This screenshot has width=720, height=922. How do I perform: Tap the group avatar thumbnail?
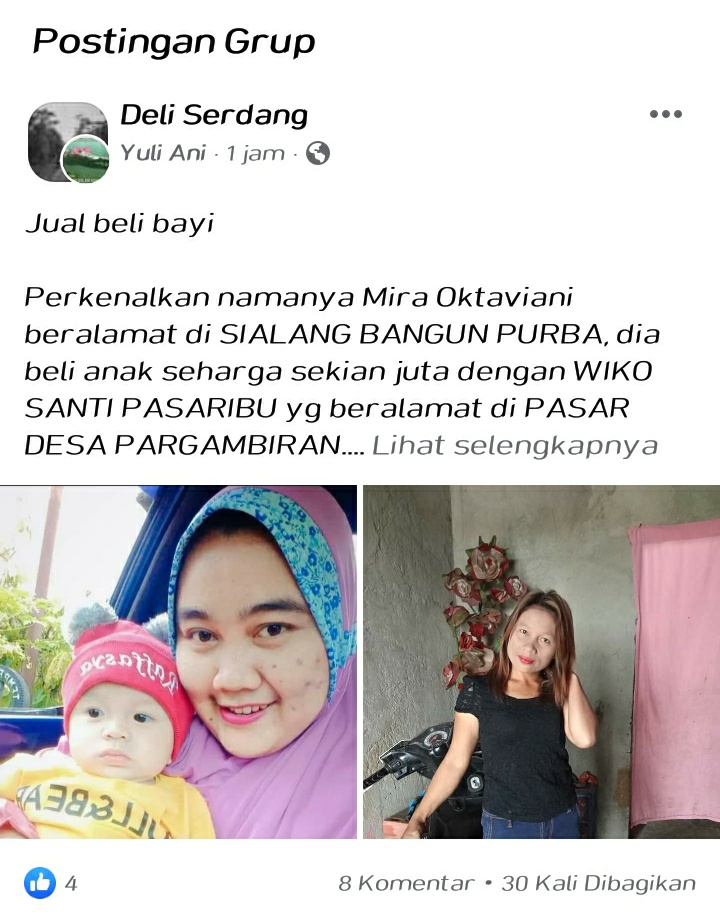coord(67,141)
